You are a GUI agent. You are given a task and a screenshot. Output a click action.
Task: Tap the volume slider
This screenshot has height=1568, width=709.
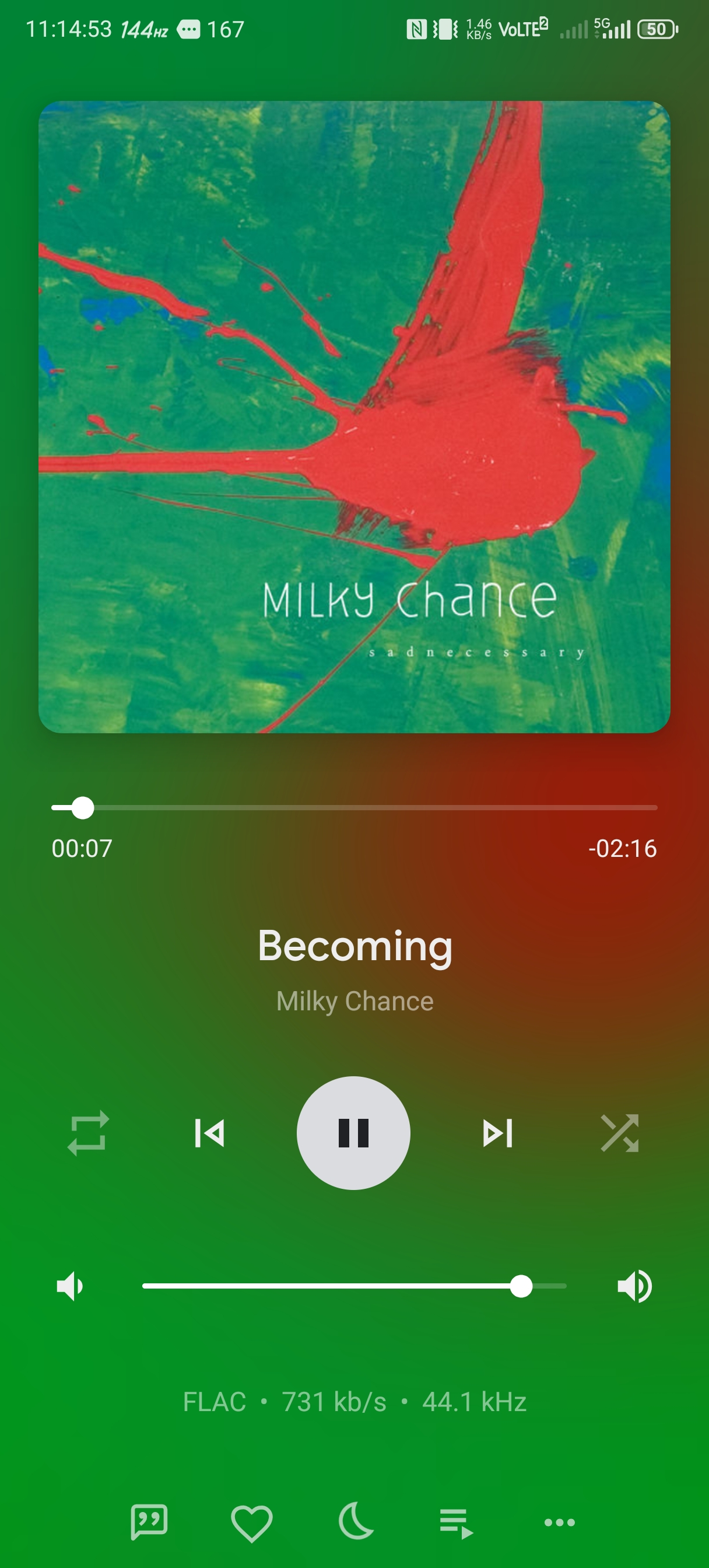(354, 1286)
